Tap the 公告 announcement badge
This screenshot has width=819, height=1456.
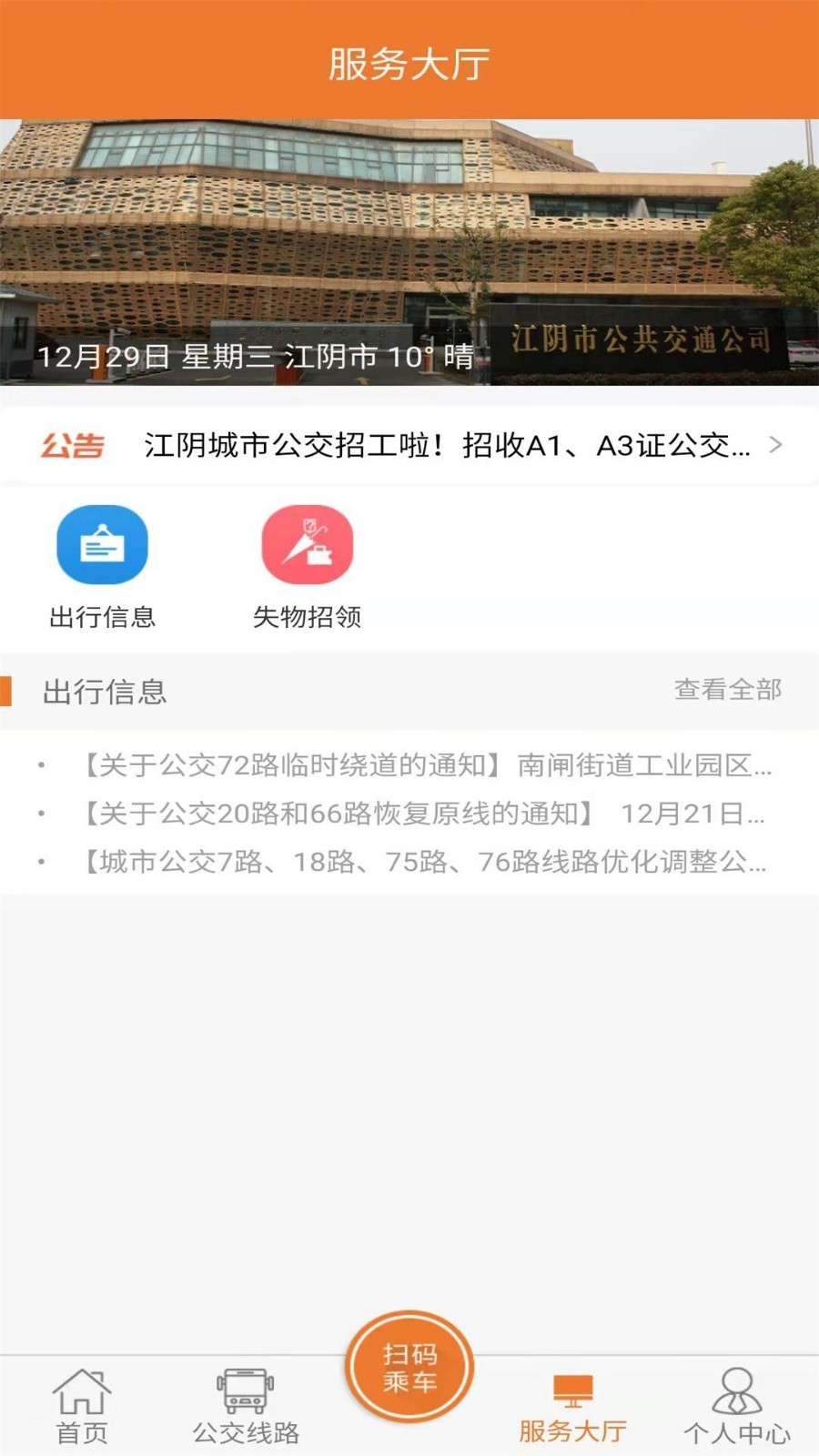pyautogui.click(x=73, y=446)
